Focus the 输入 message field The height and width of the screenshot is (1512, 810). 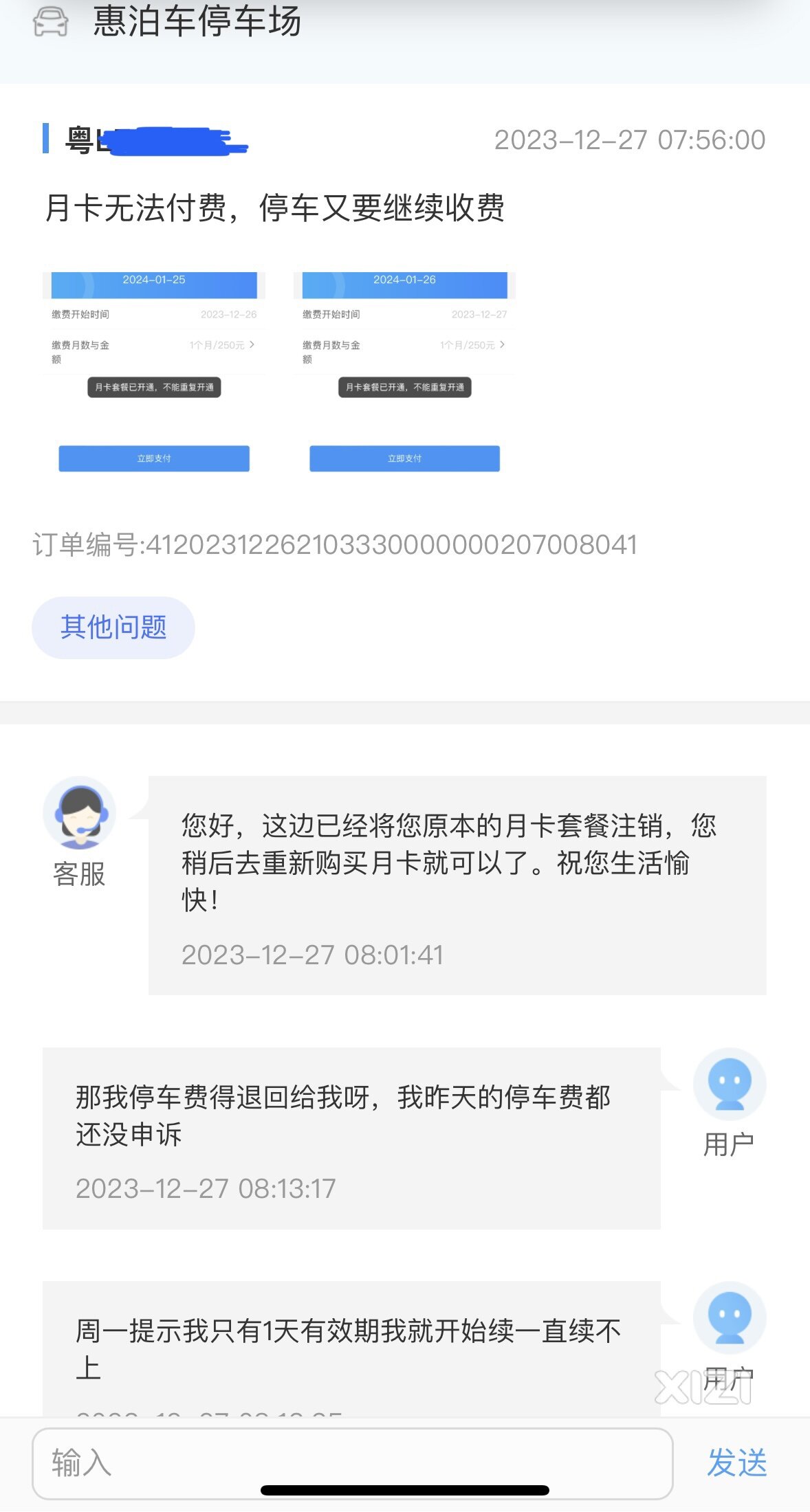[352, 1463]
